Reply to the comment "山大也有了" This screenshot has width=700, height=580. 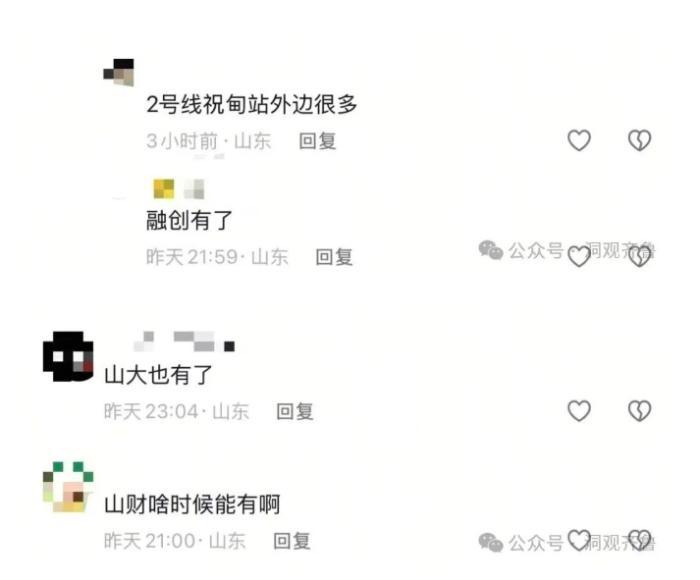click(295, 411)
